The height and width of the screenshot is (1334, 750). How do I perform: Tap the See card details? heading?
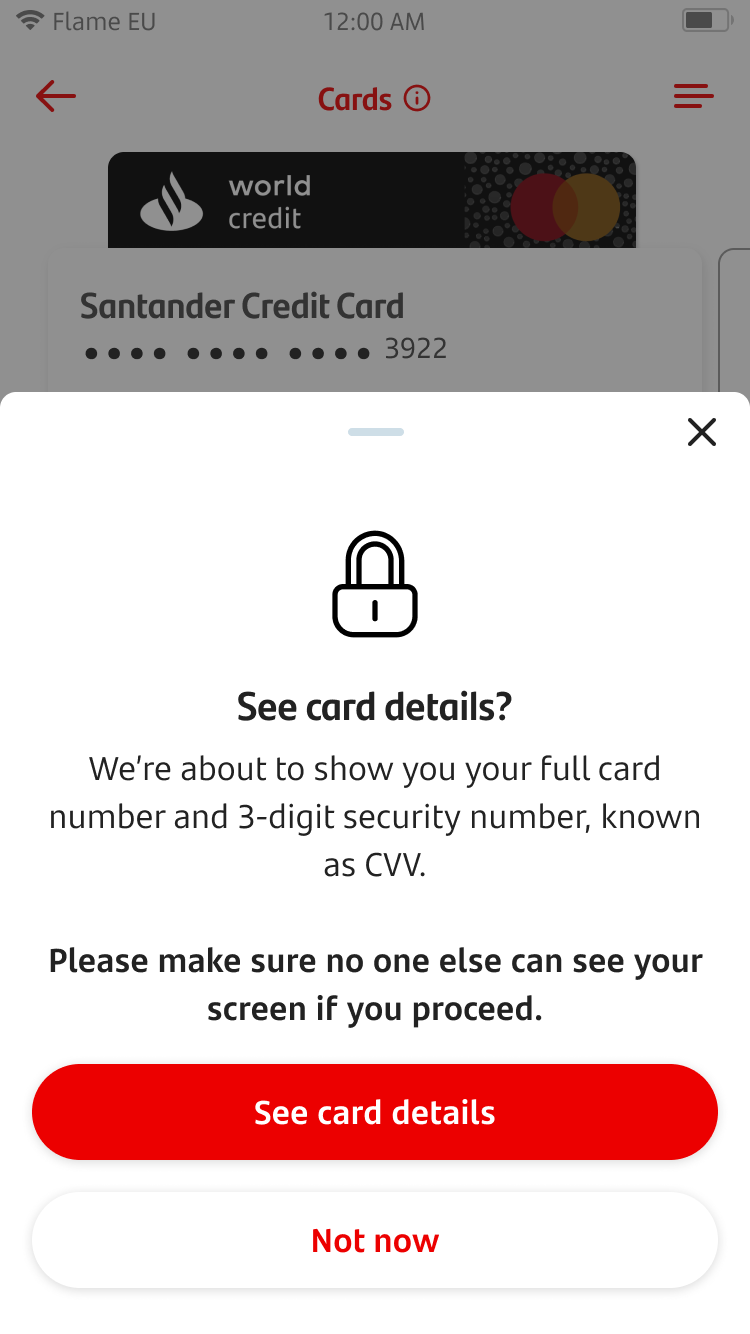point(374,706)
